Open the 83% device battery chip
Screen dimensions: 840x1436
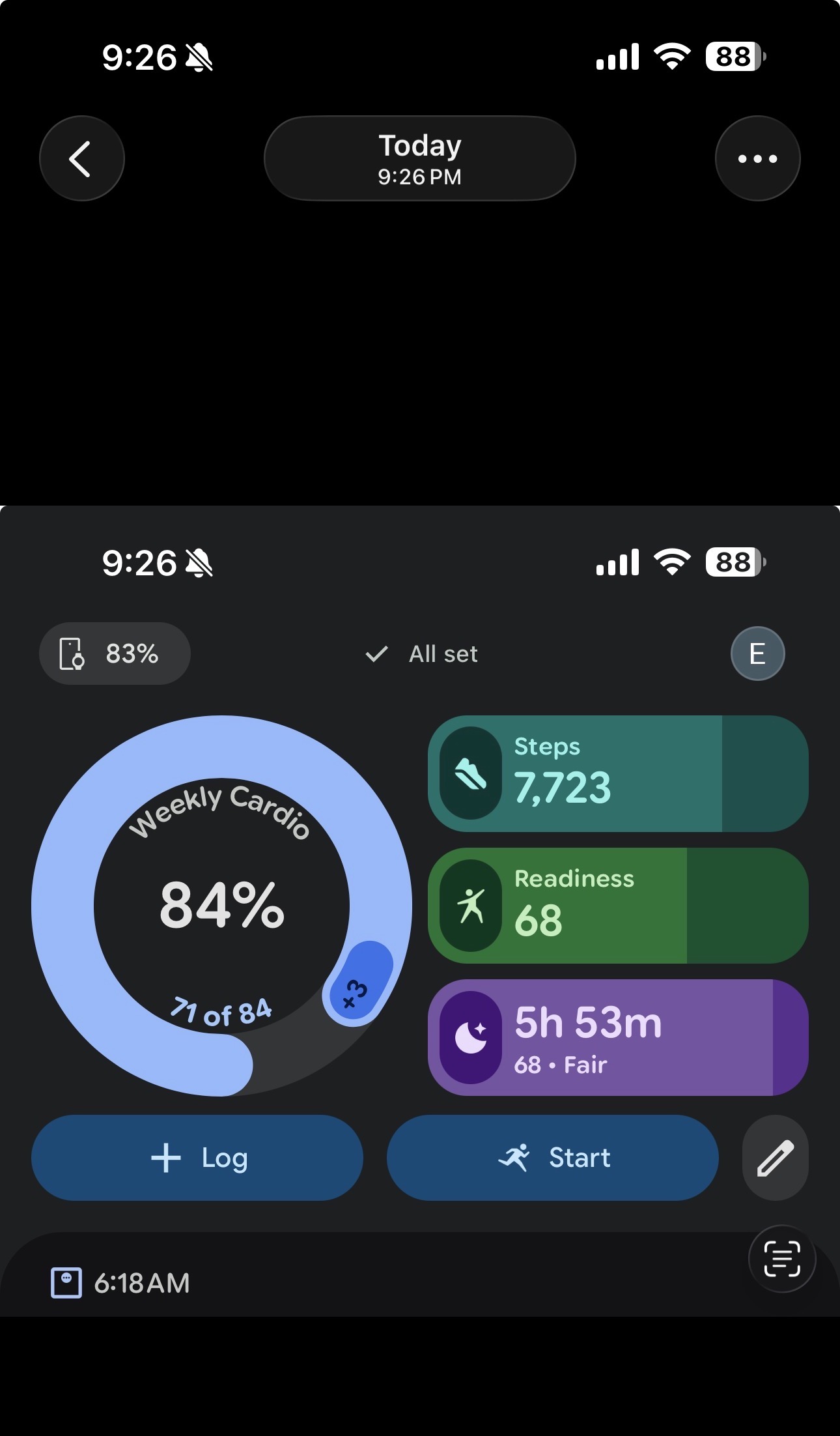(115, 653)
